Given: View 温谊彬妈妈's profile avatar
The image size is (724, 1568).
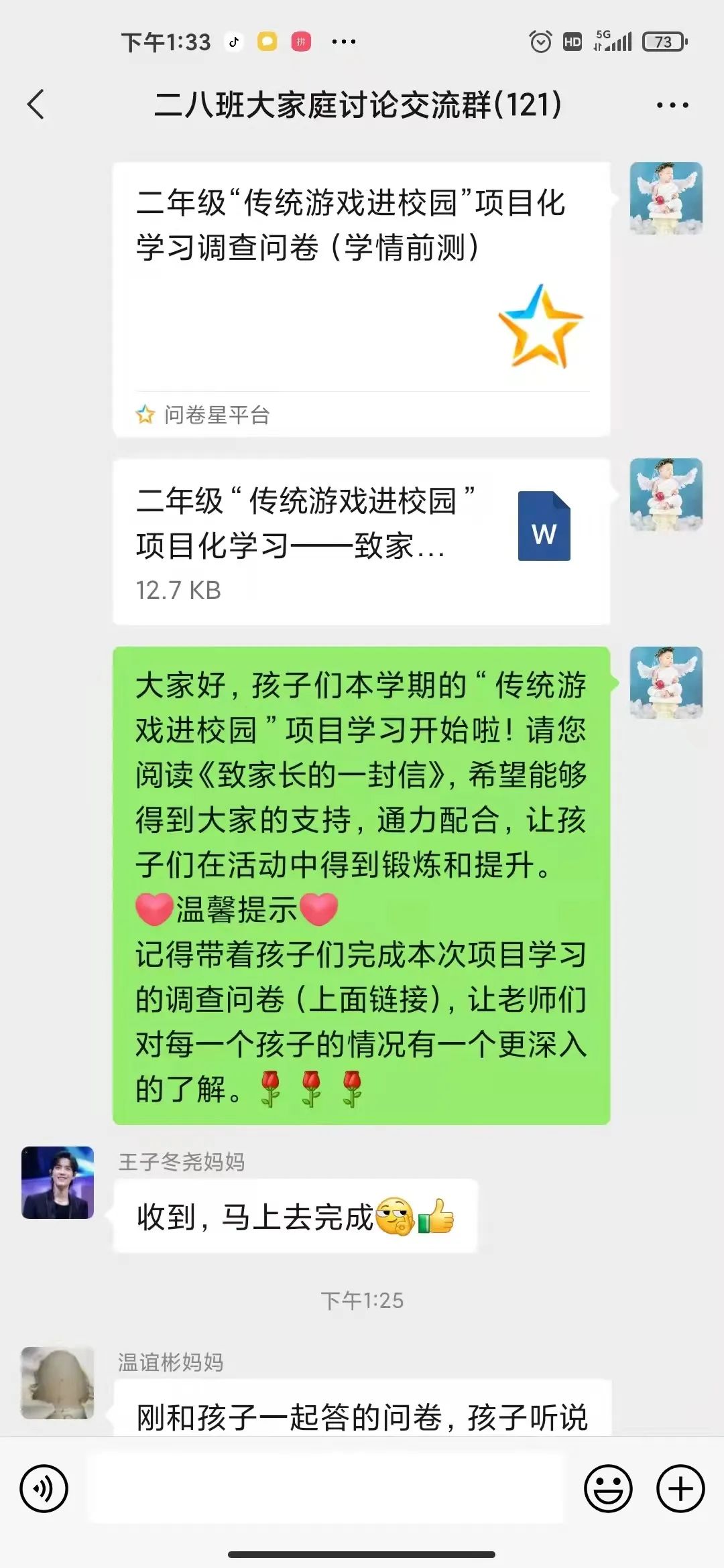Looking at the screenshot, I should pyautogui.click(x=58, y=1383).
